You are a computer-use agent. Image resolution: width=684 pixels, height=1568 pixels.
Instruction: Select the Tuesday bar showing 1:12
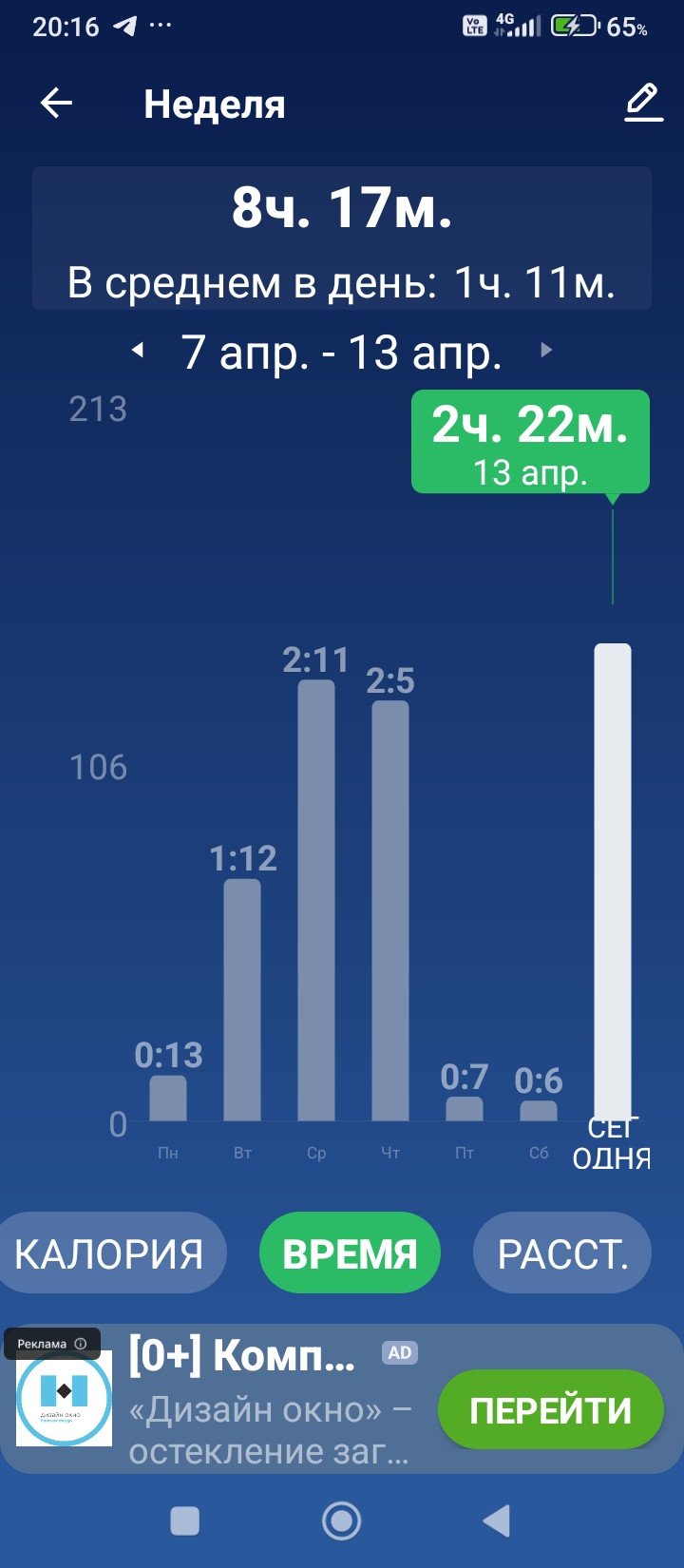242,1000
